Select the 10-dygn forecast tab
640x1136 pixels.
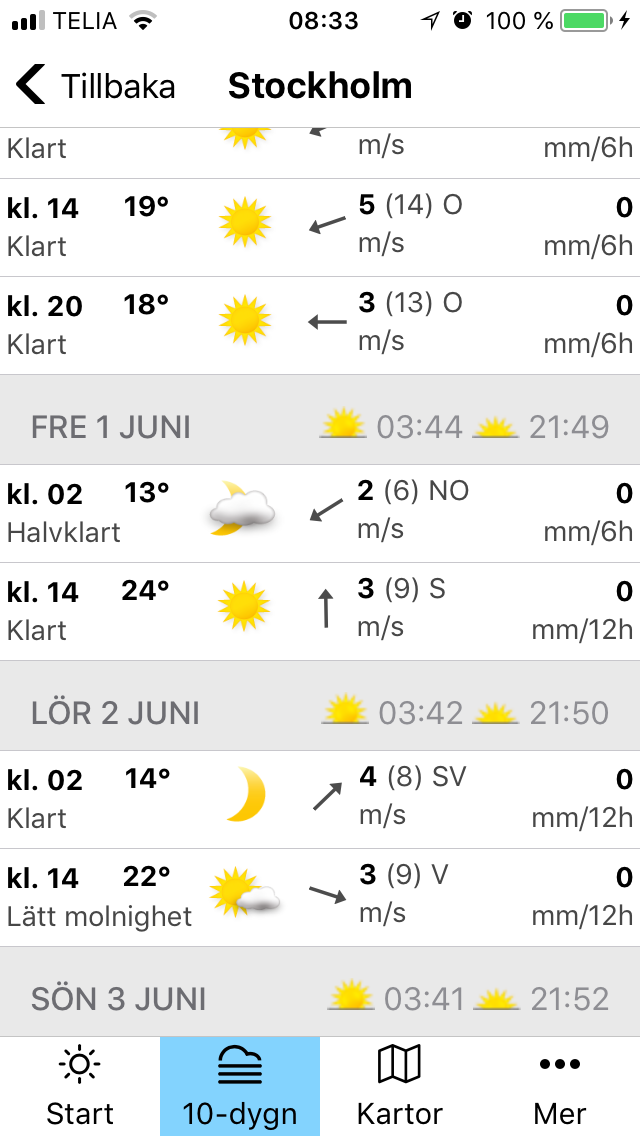pyautogui.click(x=240, y=1086)
